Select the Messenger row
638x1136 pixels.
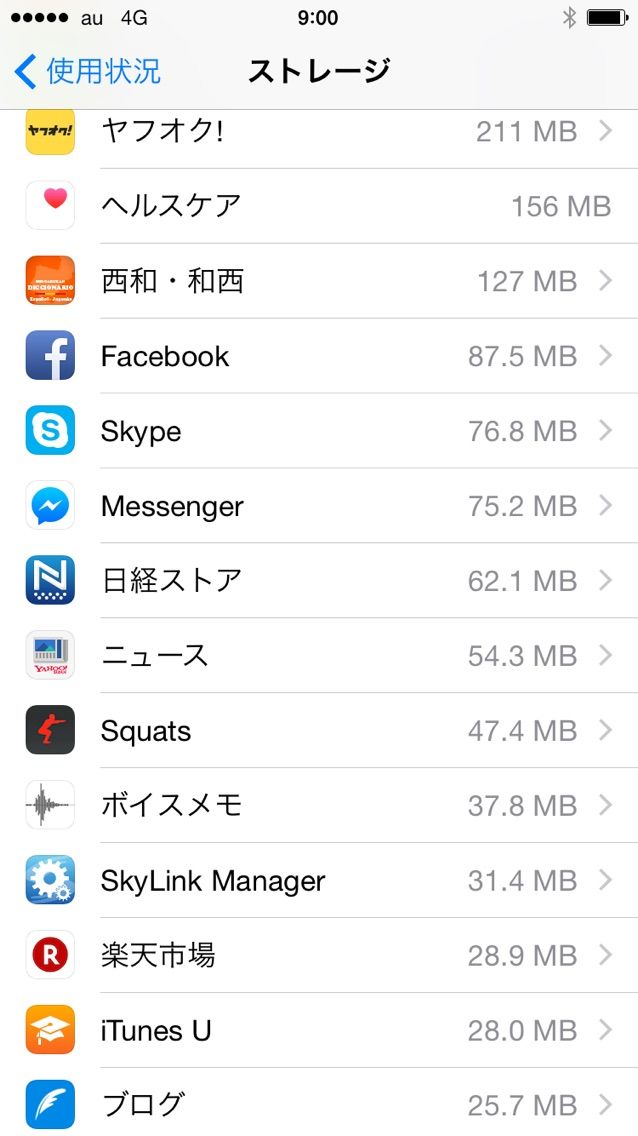point(319,506)
